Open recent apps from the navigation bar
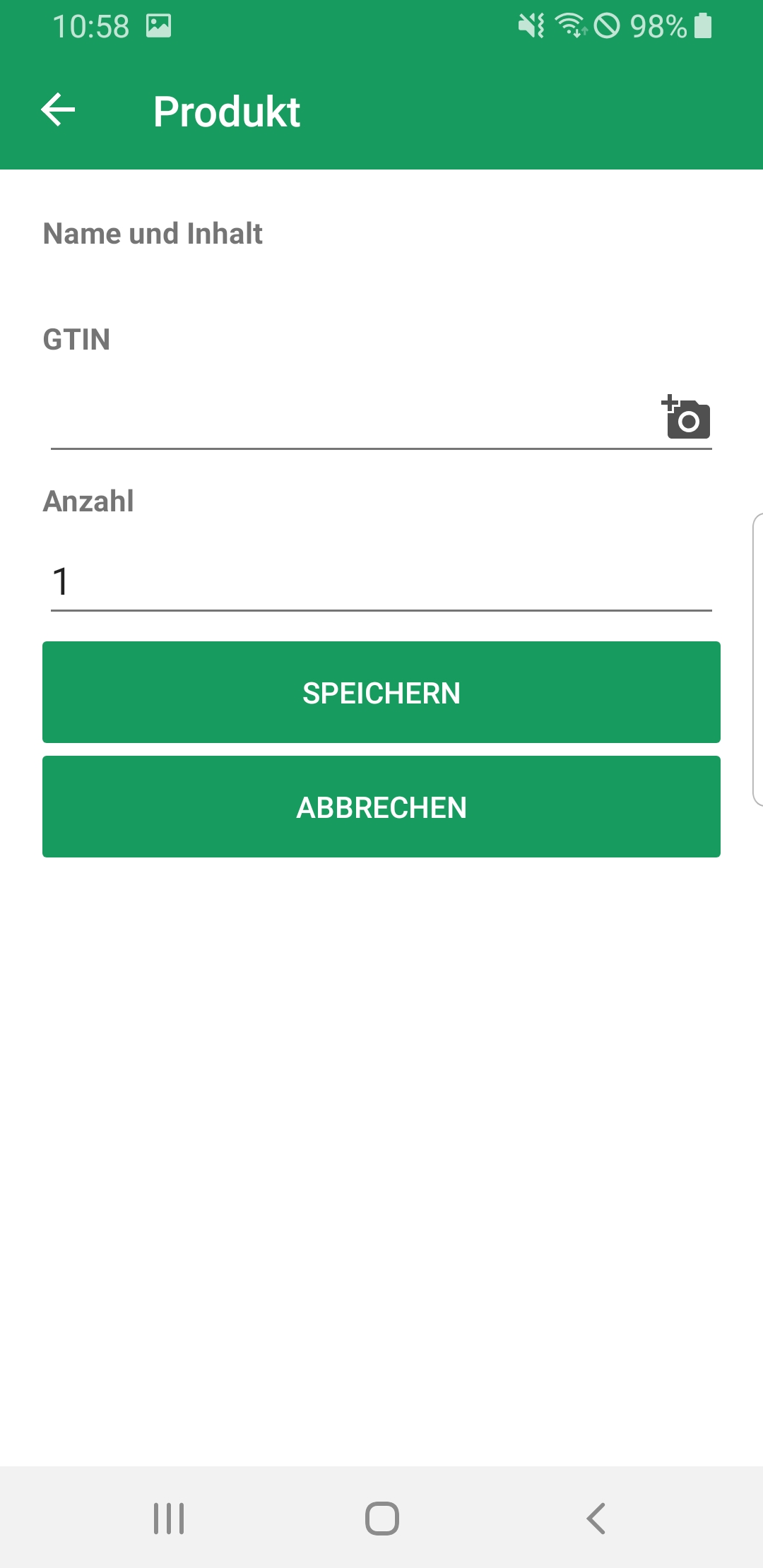The width and height of the screenshot is (763, 1568). 169,1518
